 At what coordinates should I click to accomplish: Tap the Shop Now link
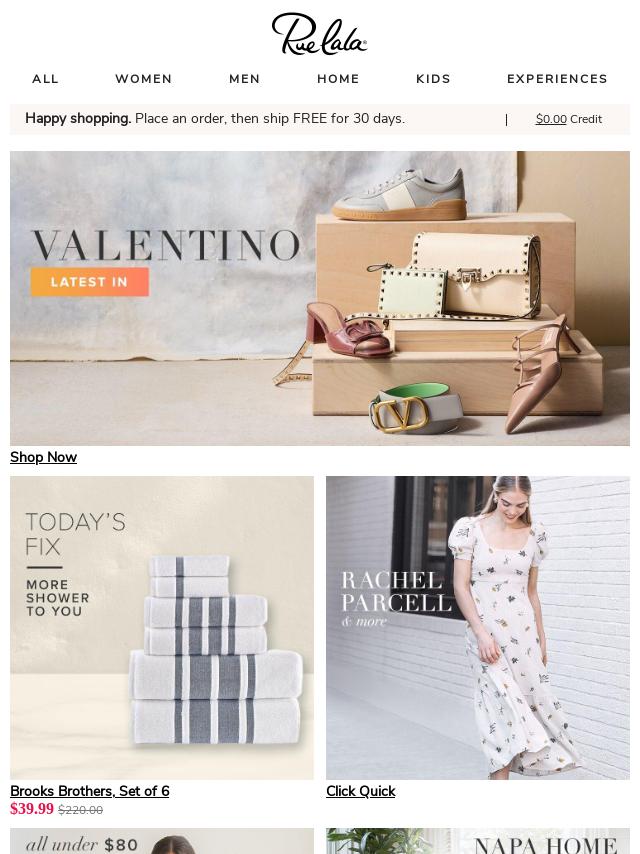[x=43, y=457]
